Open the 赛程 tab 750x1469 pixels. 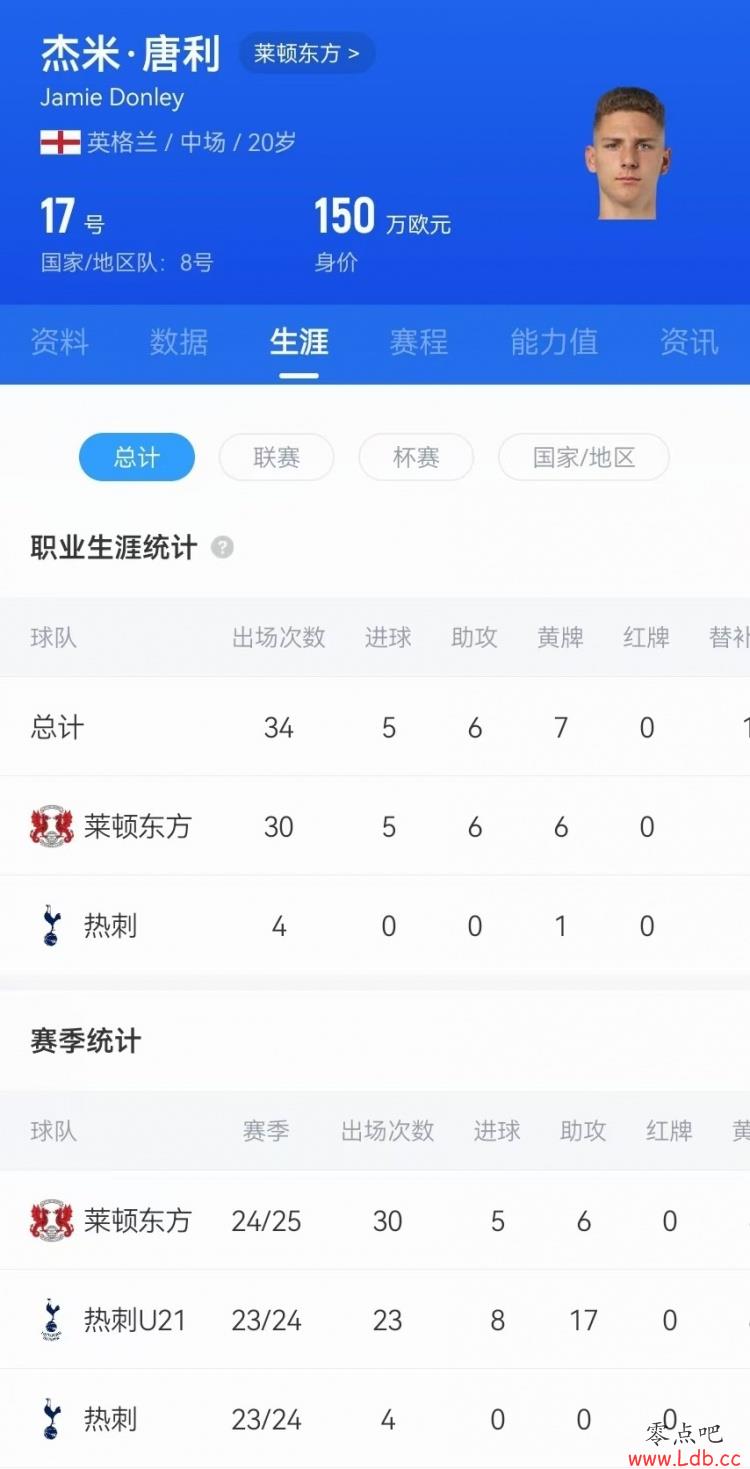point(419,342)
